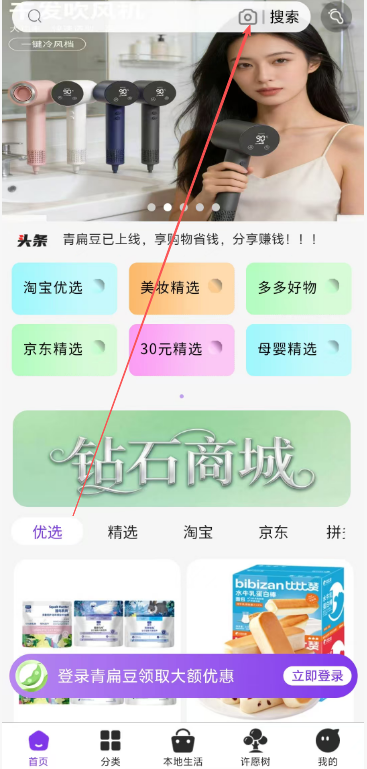
Task: Open the 美妆精选 tile
Action: pyautogui.click(x=182, y=288)
